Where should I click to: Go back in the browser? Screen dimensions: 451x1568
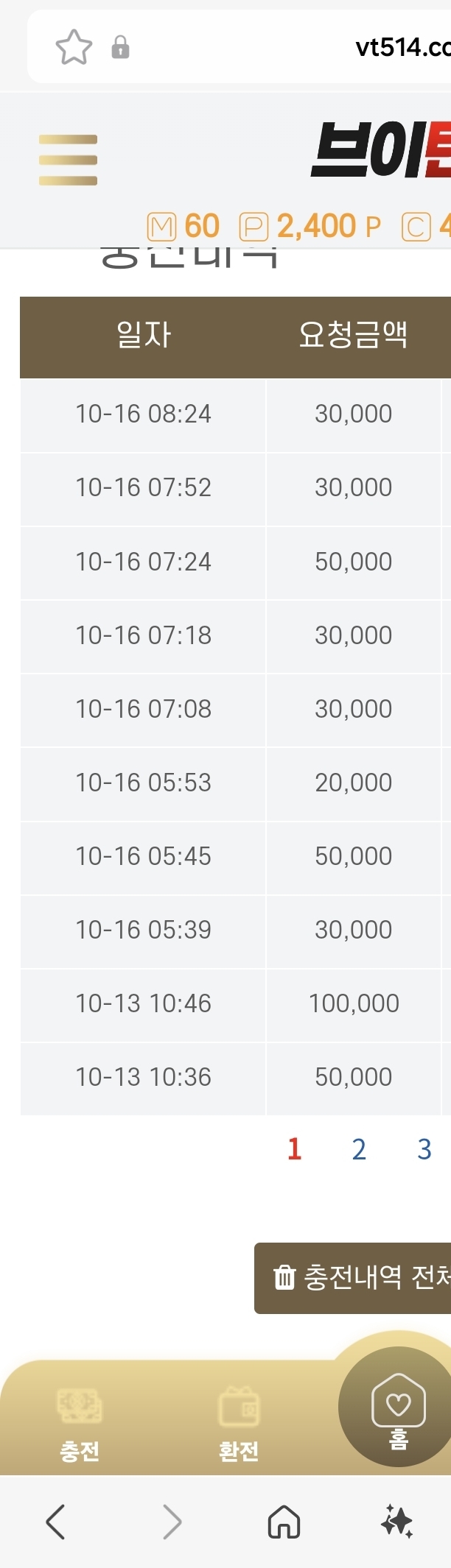(56, 1522)
